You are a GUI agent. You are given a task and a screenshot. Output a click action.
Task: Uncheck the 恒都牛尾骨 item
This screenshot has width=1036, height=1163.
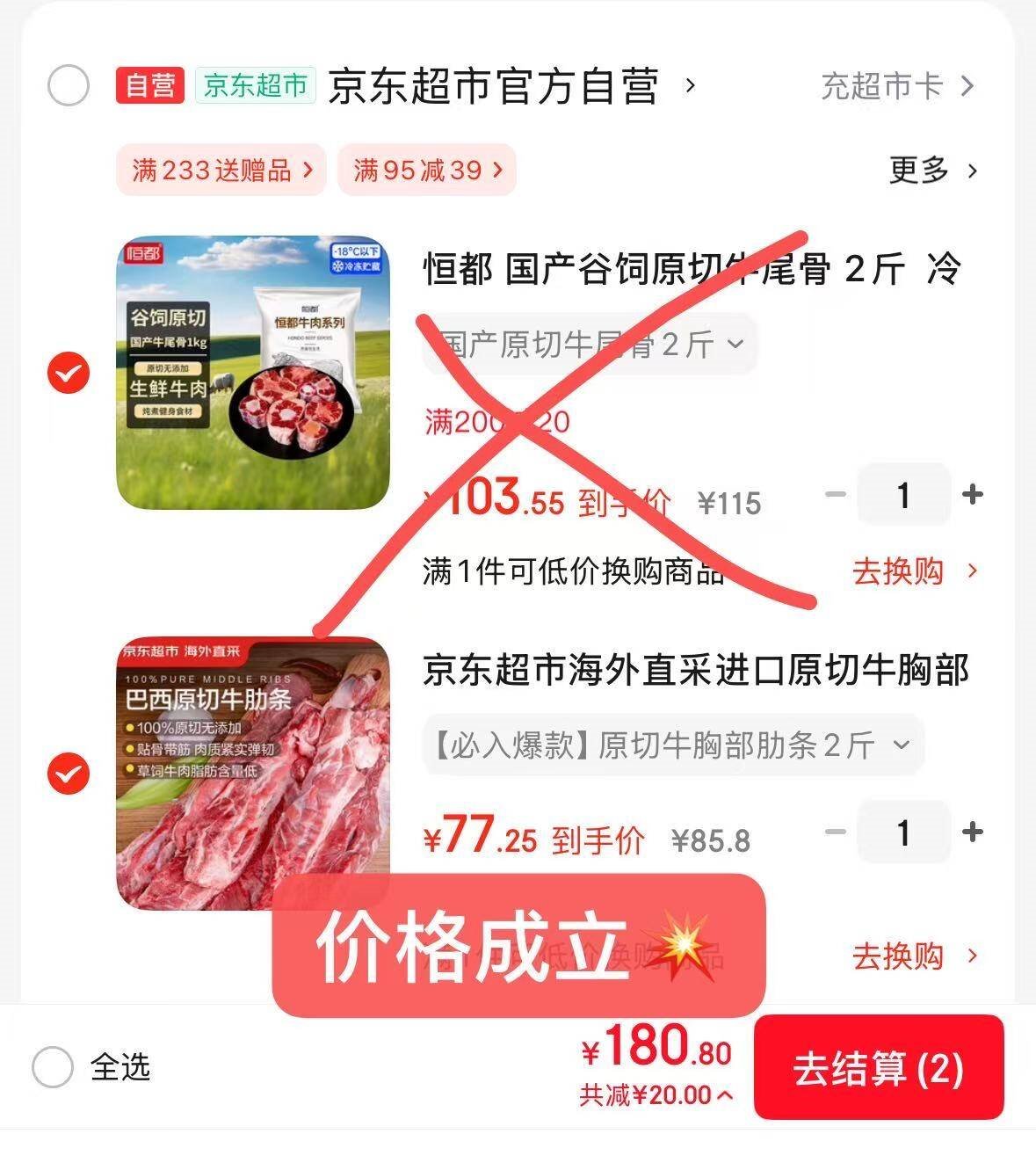point(68,373)
